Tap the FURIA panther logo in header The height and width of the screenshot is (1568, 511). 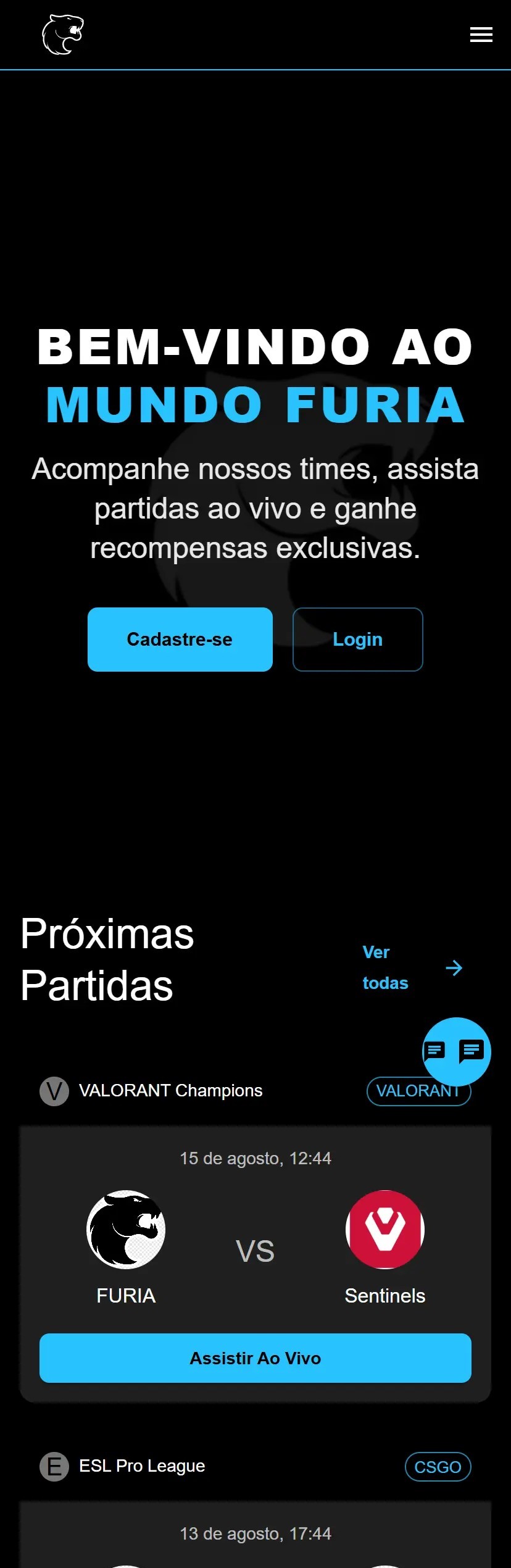62,35
